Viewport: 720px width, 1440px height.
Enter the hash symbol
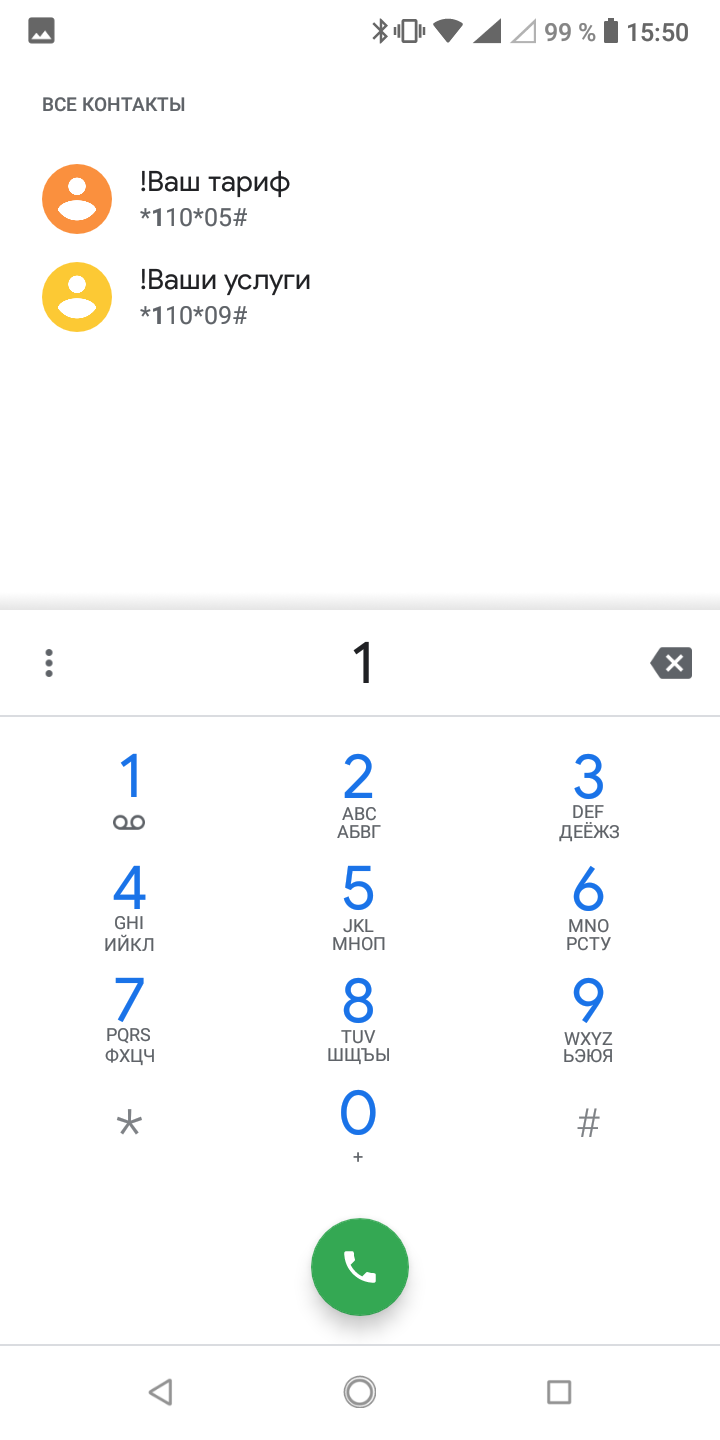click(588, 1124)
